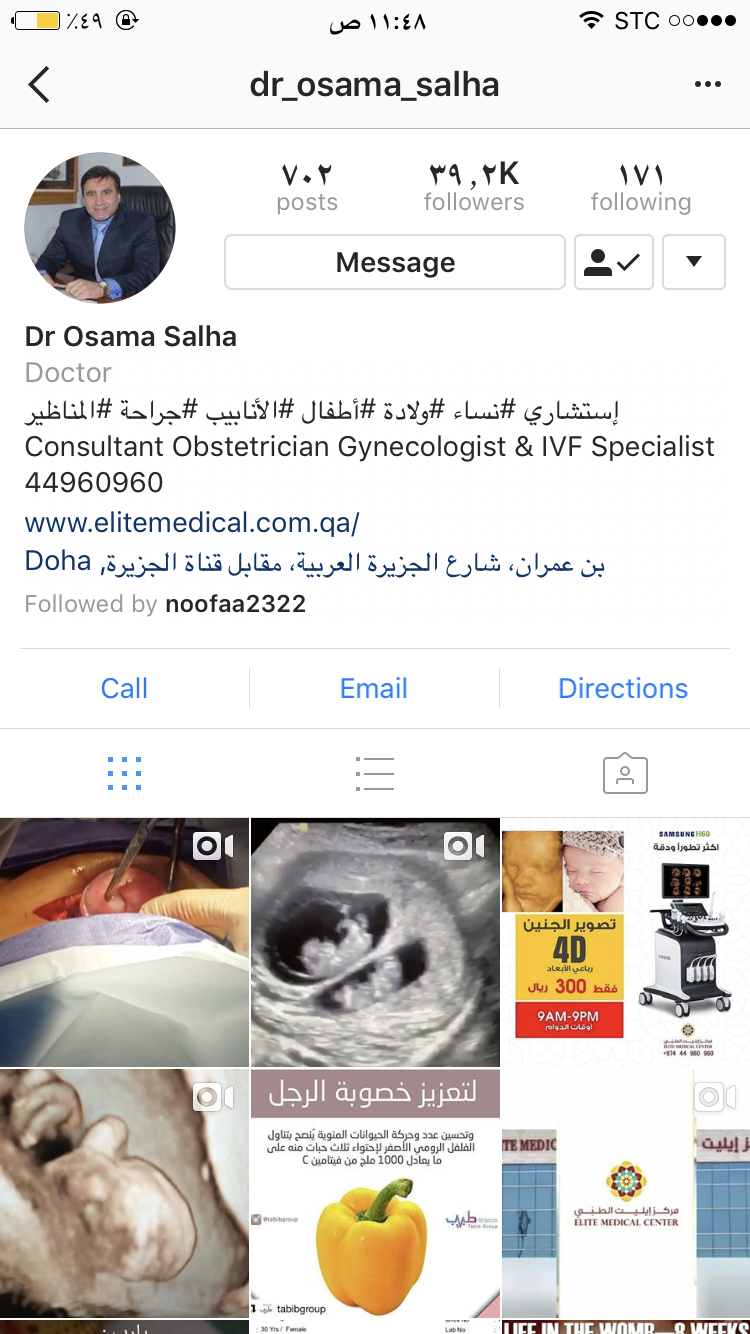Viewport: 750px width, 1334px height.
Task: Switch to list view of posts
Action: pyautogui.click(x=374, y=773)
